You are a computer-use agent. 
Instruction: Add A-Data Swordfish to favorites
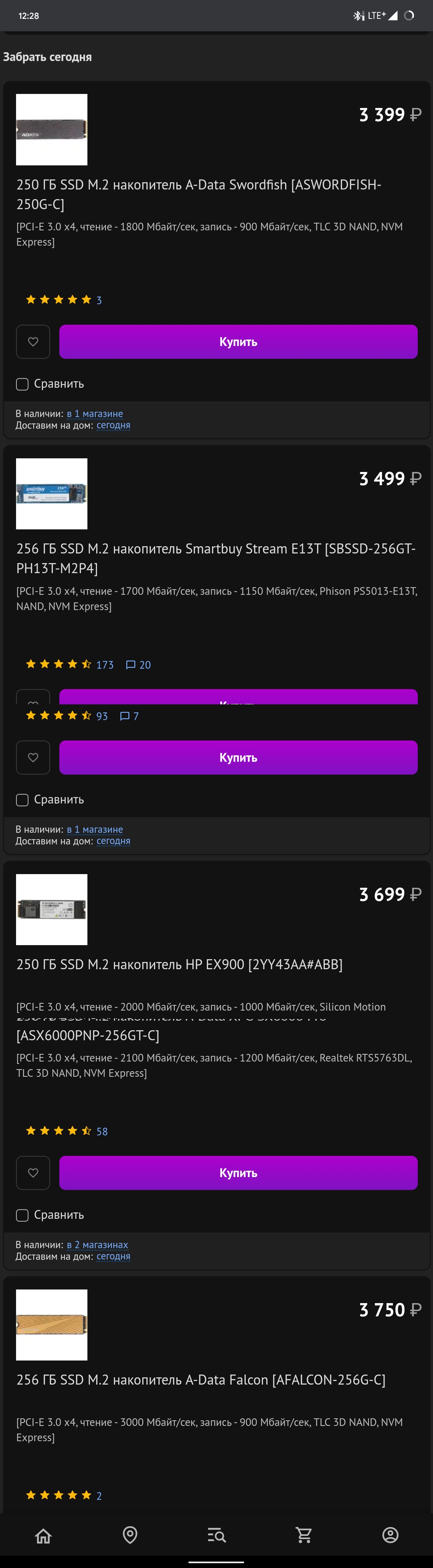tap(33, 342)
